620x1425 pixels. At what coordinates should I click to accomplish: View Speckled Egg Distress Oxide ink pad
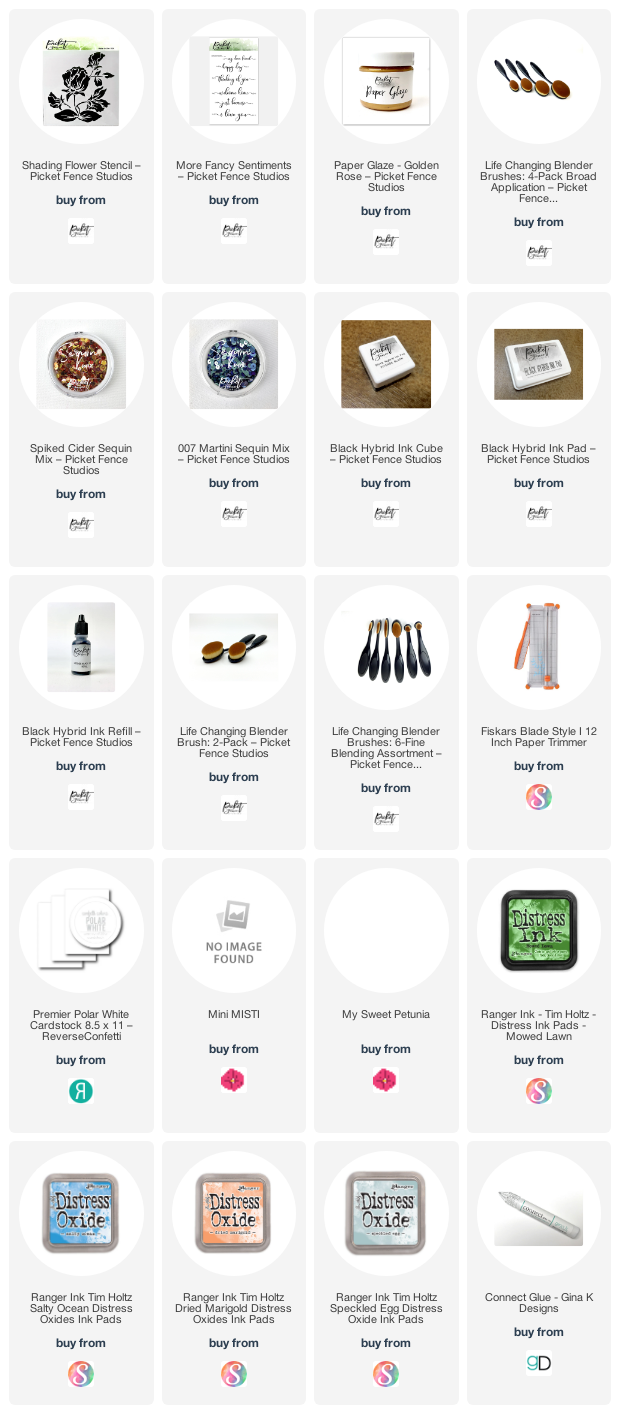(x=386, y=1278)
